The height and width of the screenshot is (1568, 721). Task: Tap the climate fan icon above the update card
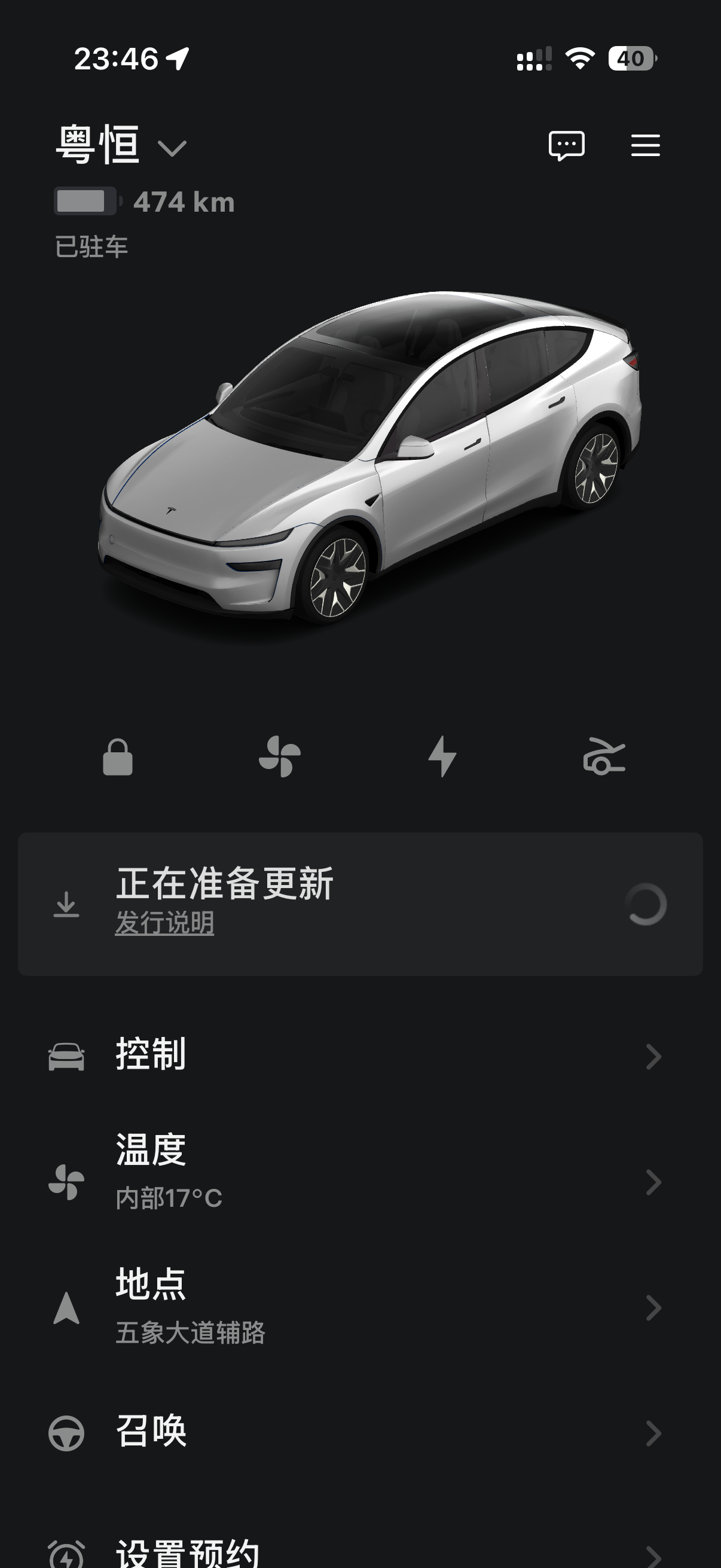click(280, 757)
